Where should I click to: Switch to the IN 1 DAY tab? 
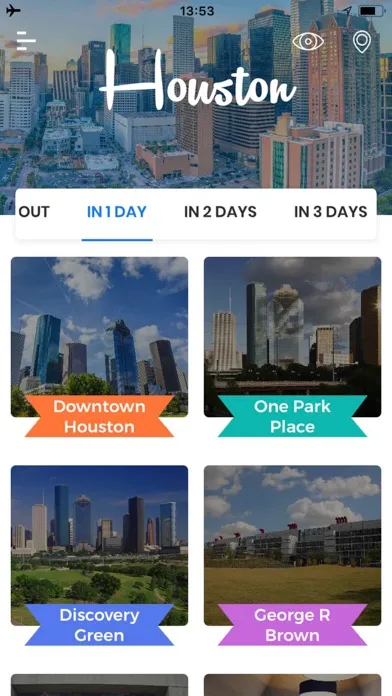click(117, 212)
